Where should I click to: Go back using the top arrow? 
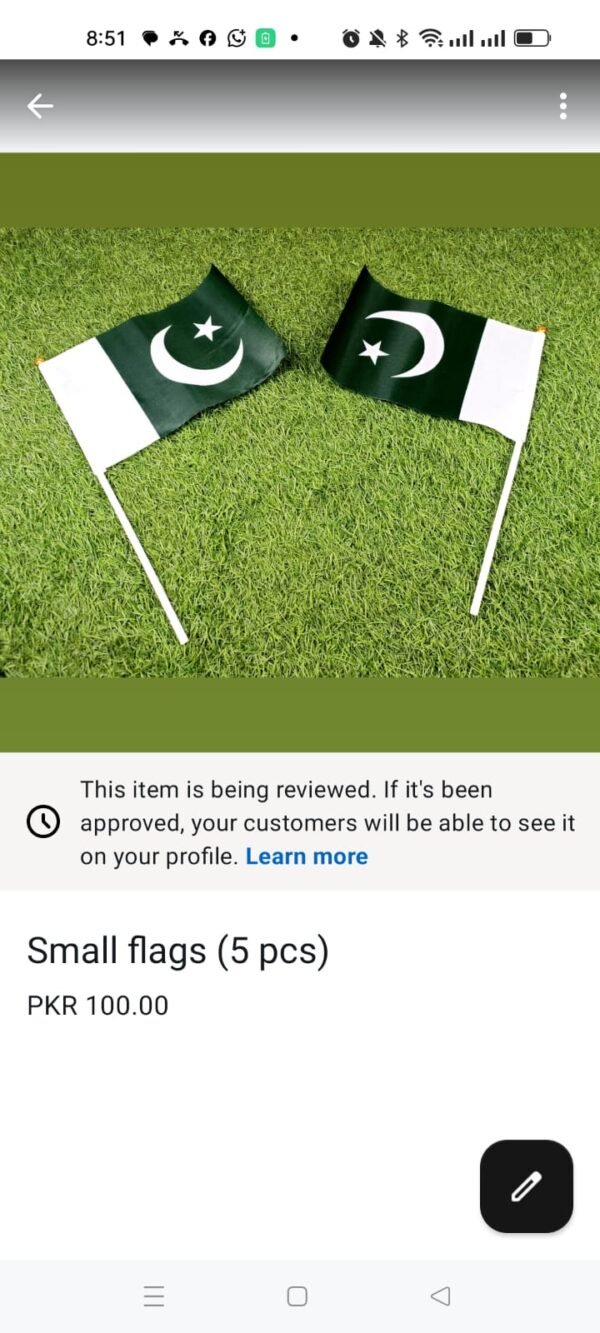(x=40, y=106)
